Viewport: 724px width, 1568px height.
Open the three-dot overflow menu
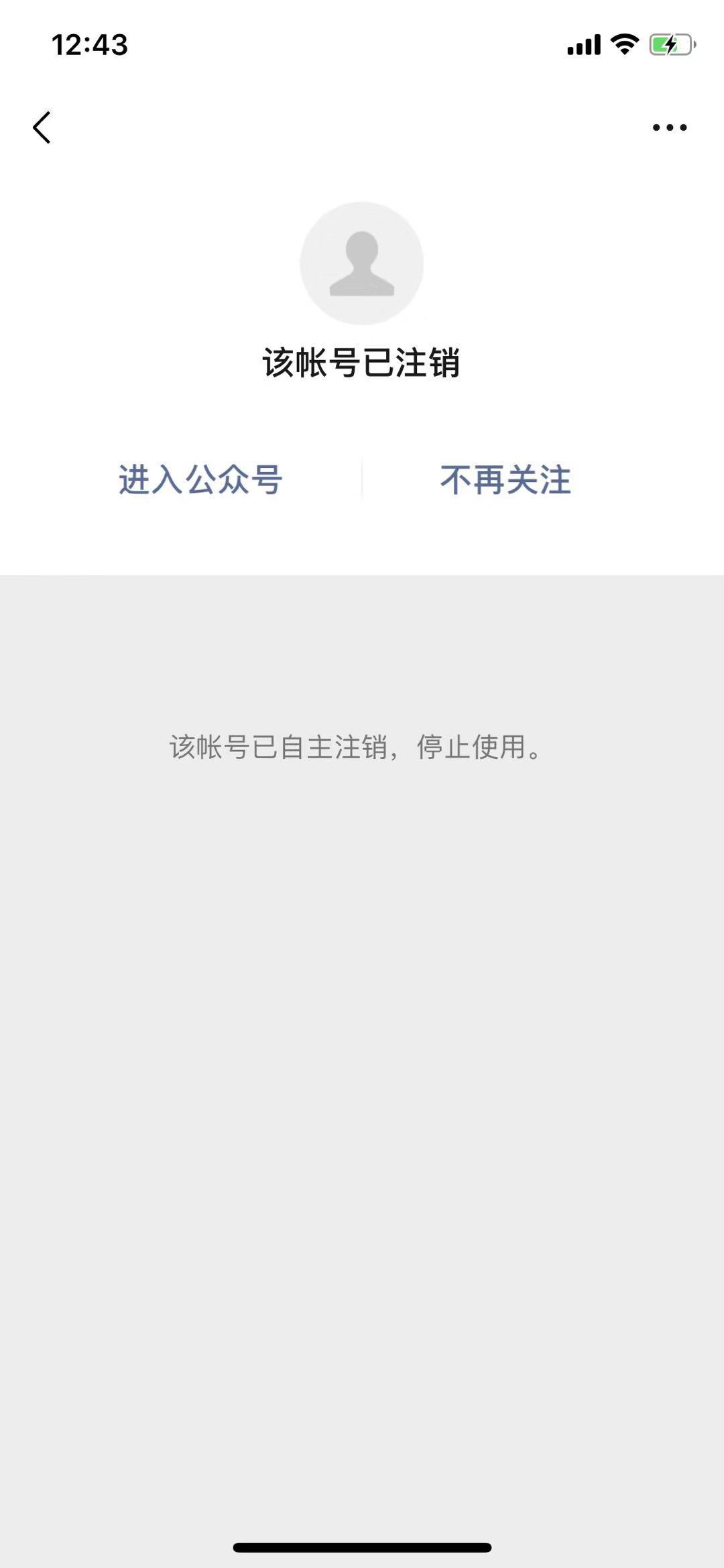(670, 127)
